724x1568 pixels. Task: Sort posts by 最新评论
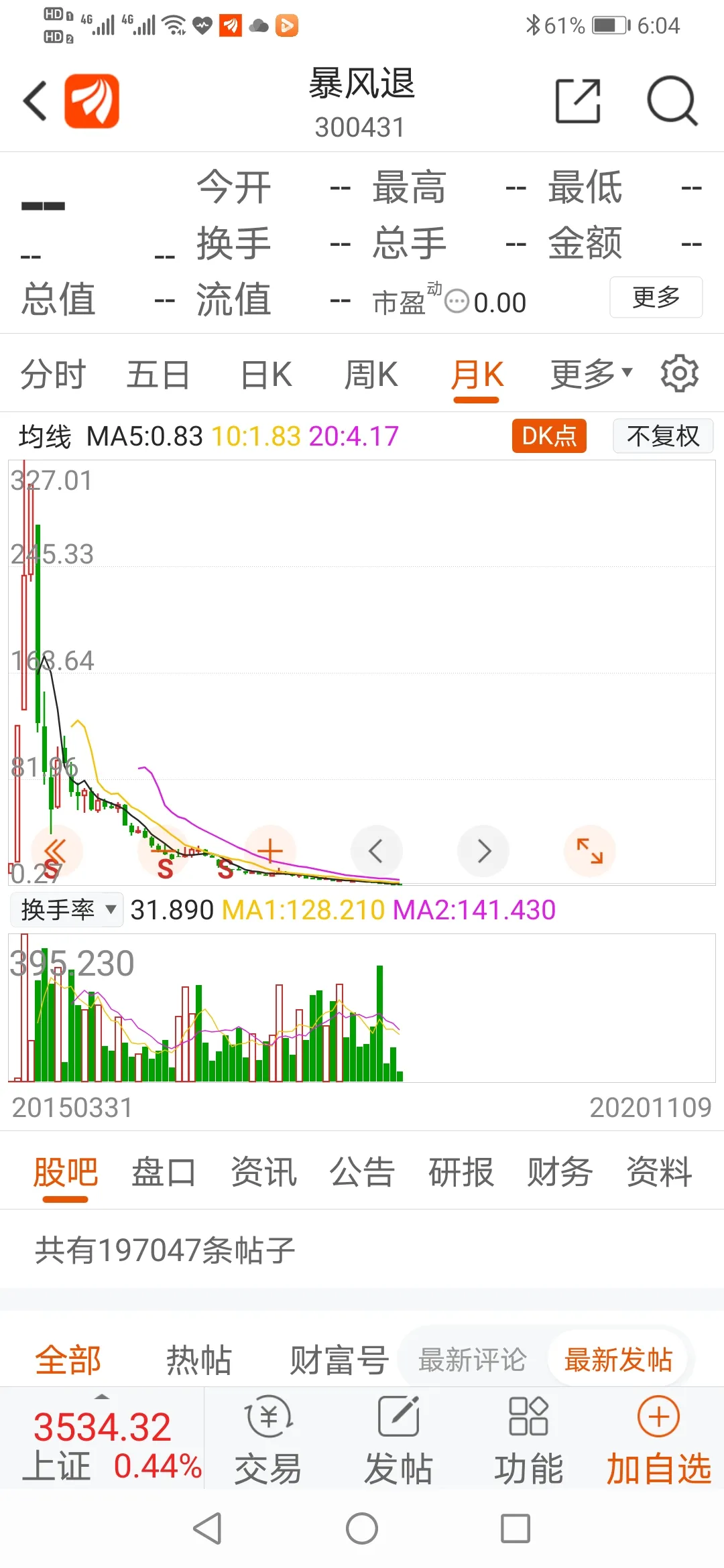click(x=473, y=1360)
